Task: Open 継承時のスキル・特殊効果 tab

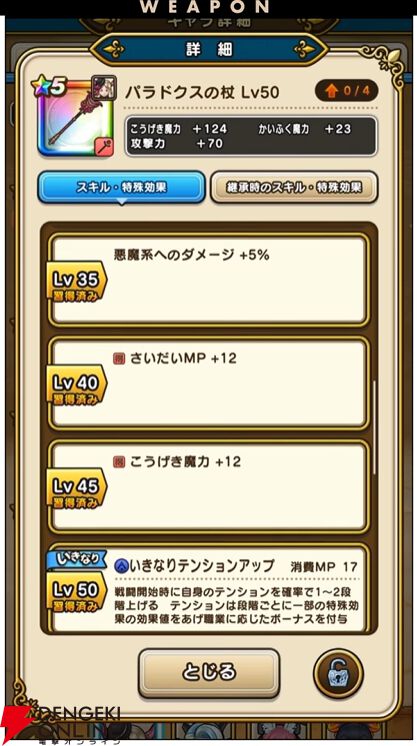Action: click(294, 187)
